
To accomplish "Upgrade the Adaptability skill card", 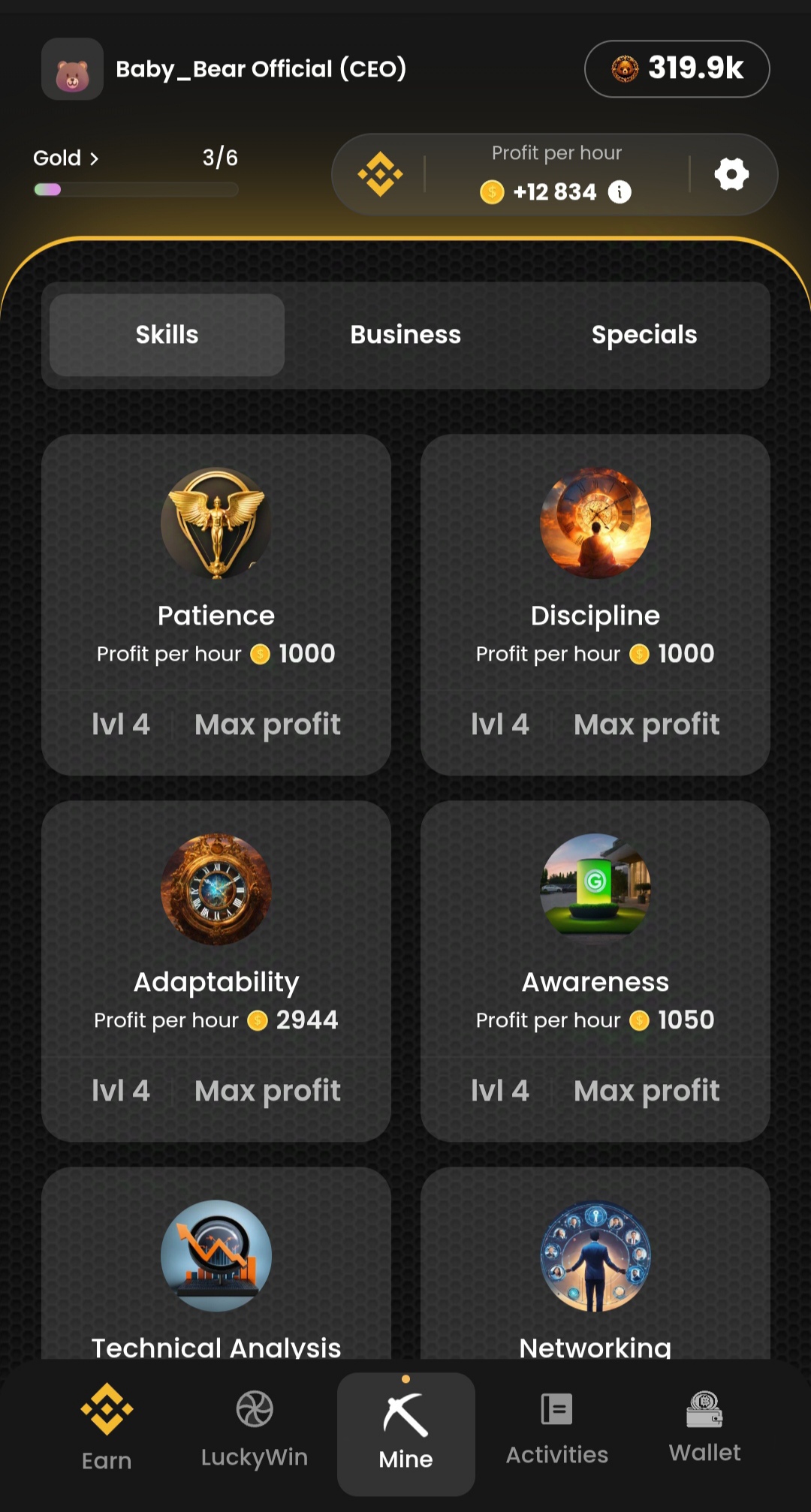I will click(216, 968).
